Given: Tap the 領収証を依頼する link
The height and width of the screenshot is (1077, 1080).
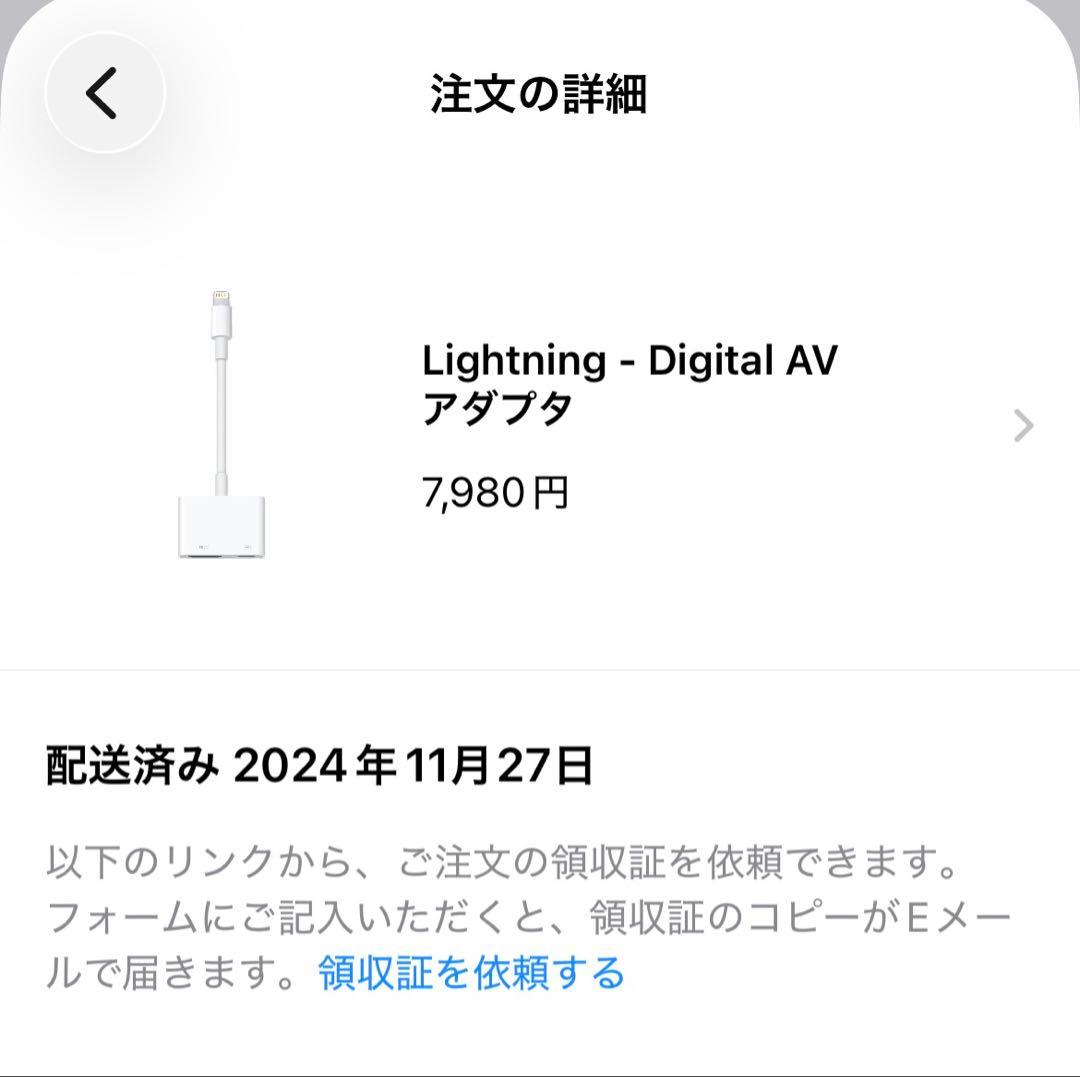Looking at the screenshot, I should [471, 972].
